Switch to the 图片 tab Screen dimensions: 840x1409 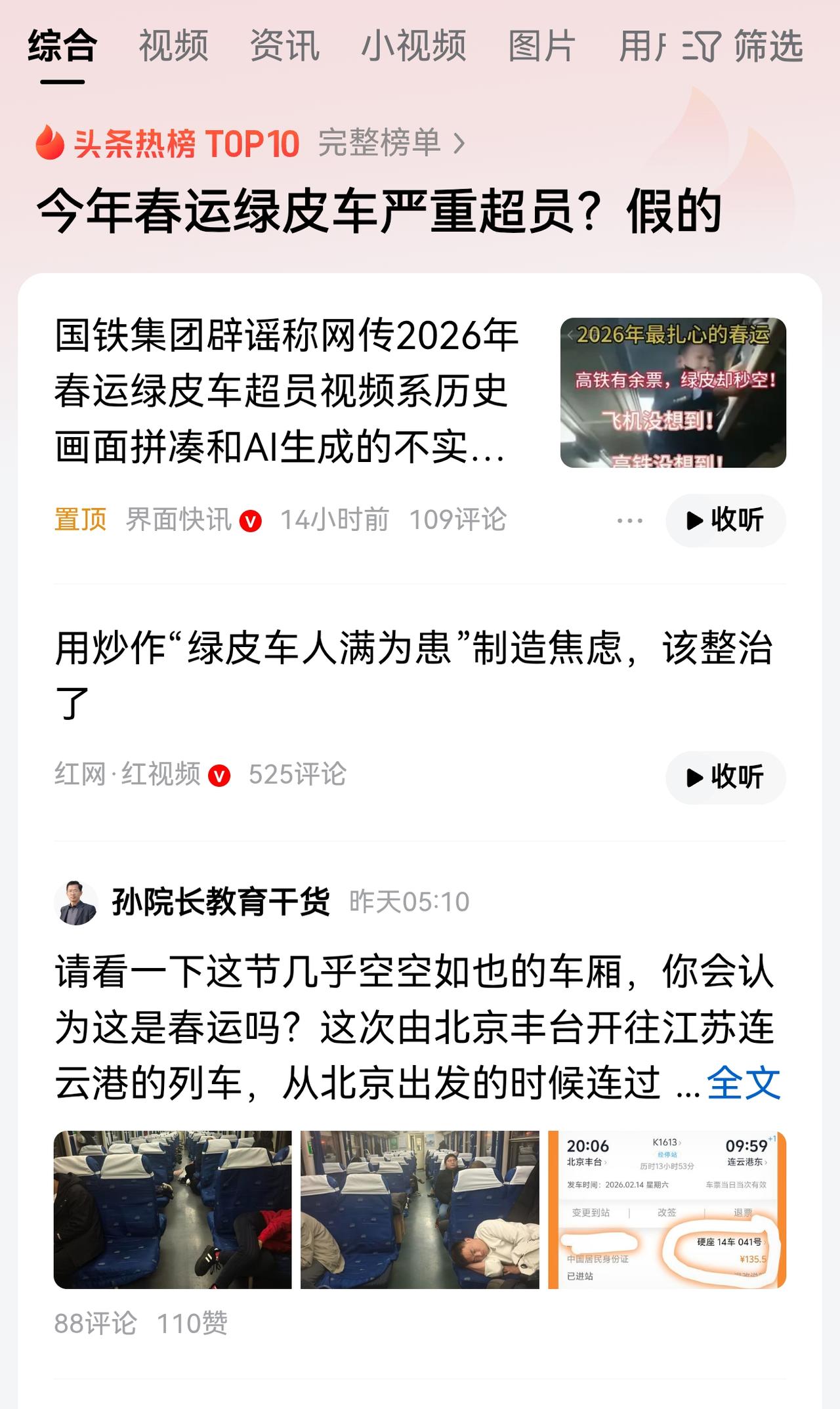pos(539,46)
